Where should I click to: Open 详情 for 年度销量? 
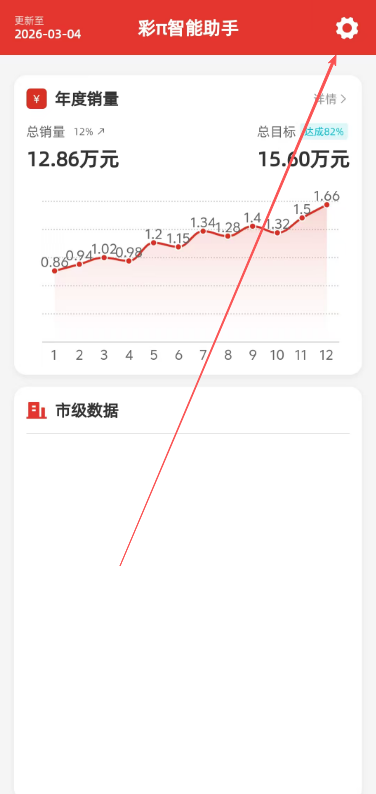tap(330, 99)
